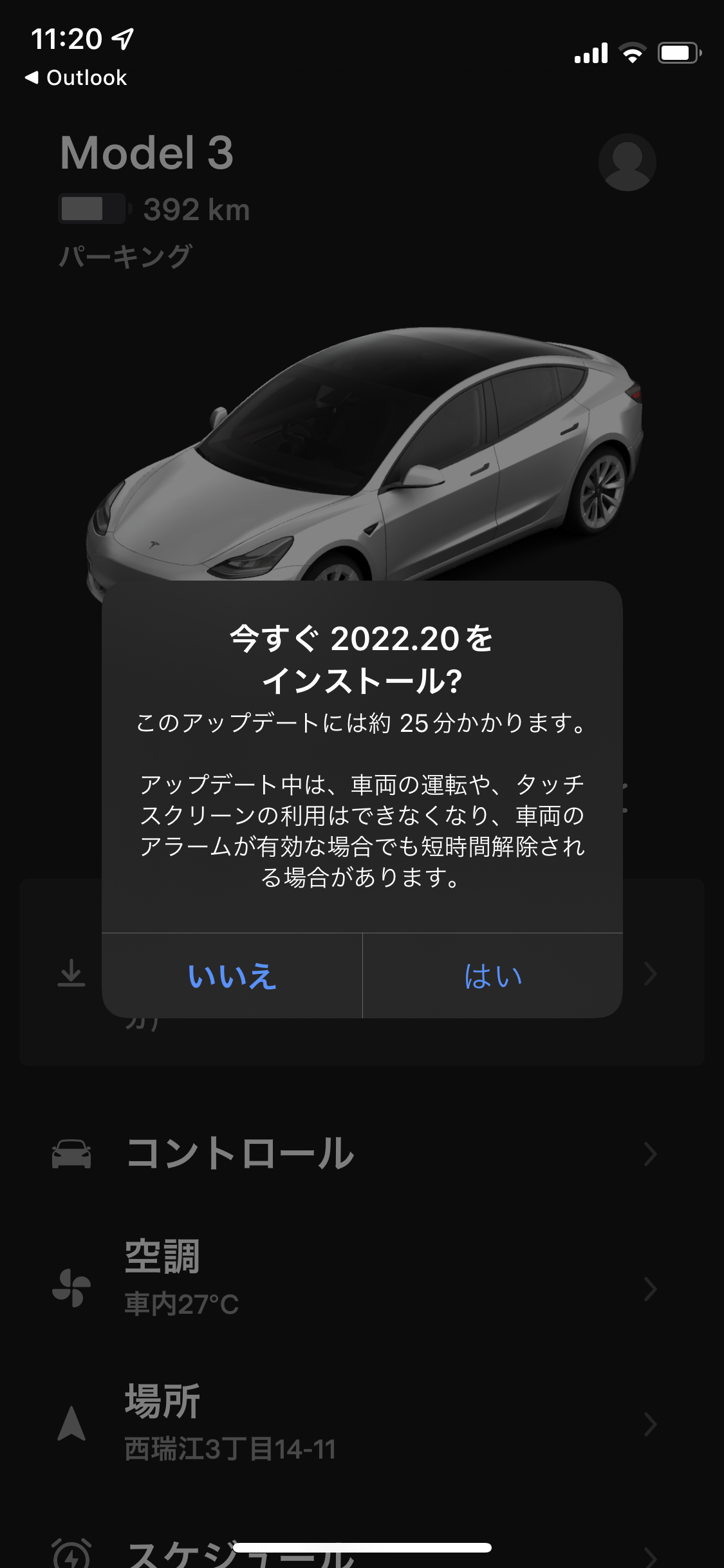Confirm the install by tapping はい
724x1568 pixels.
point(492,976)
